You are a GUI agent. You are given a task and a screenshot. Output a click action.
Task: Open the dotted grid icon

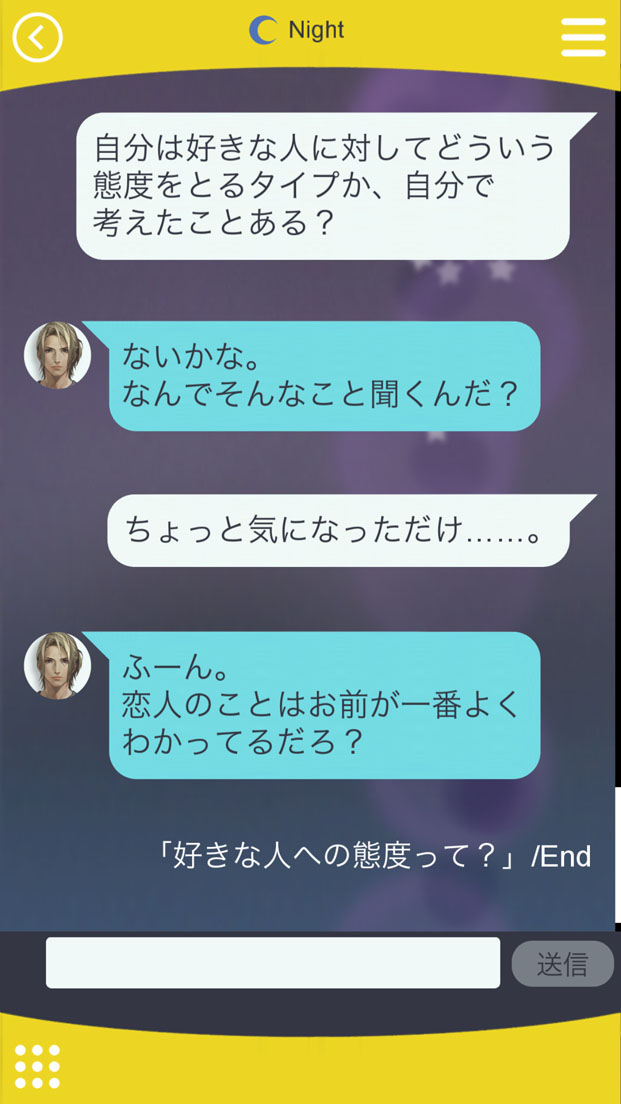pos(38,1066)
